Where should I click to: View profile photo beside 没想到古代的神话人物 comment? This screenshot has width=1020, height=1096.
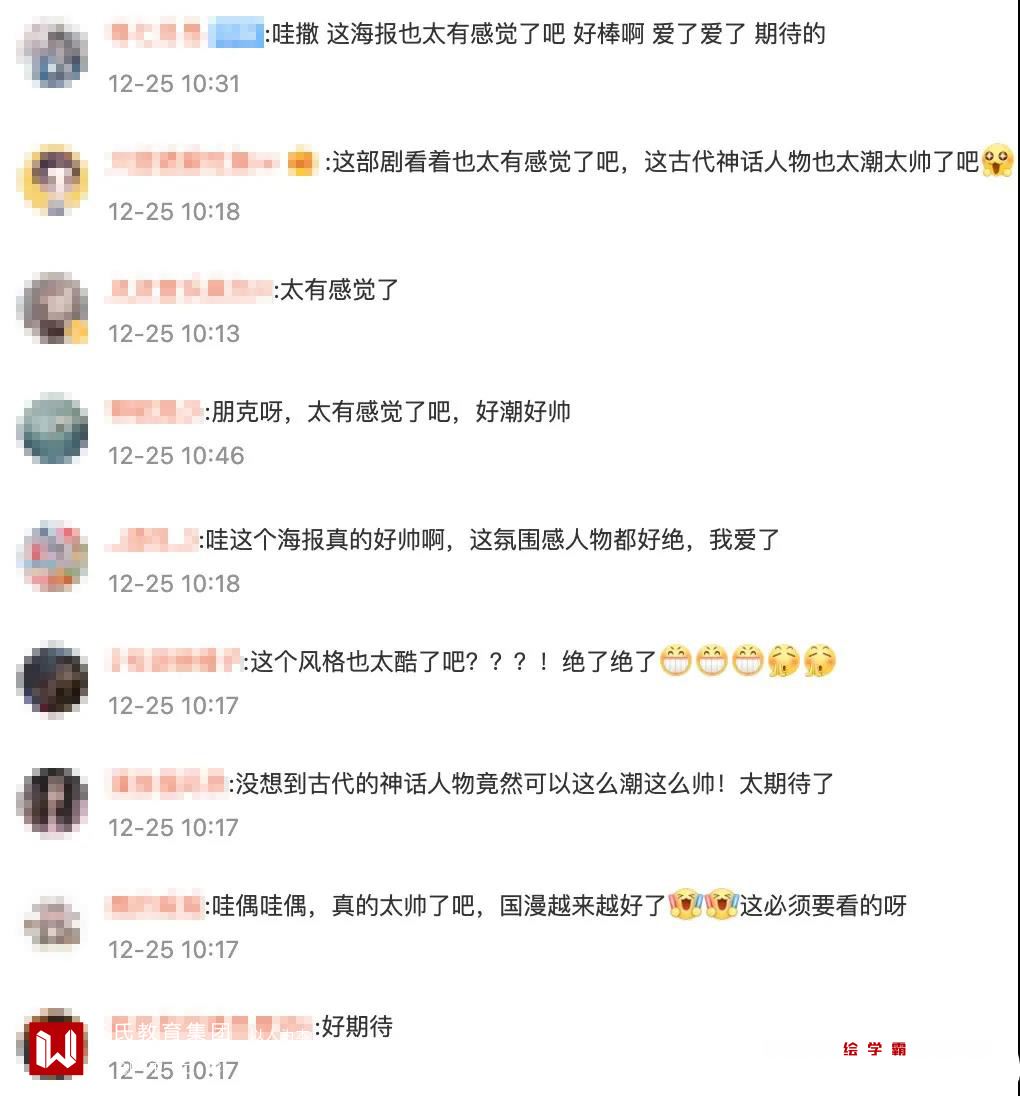tap(52, 802)
